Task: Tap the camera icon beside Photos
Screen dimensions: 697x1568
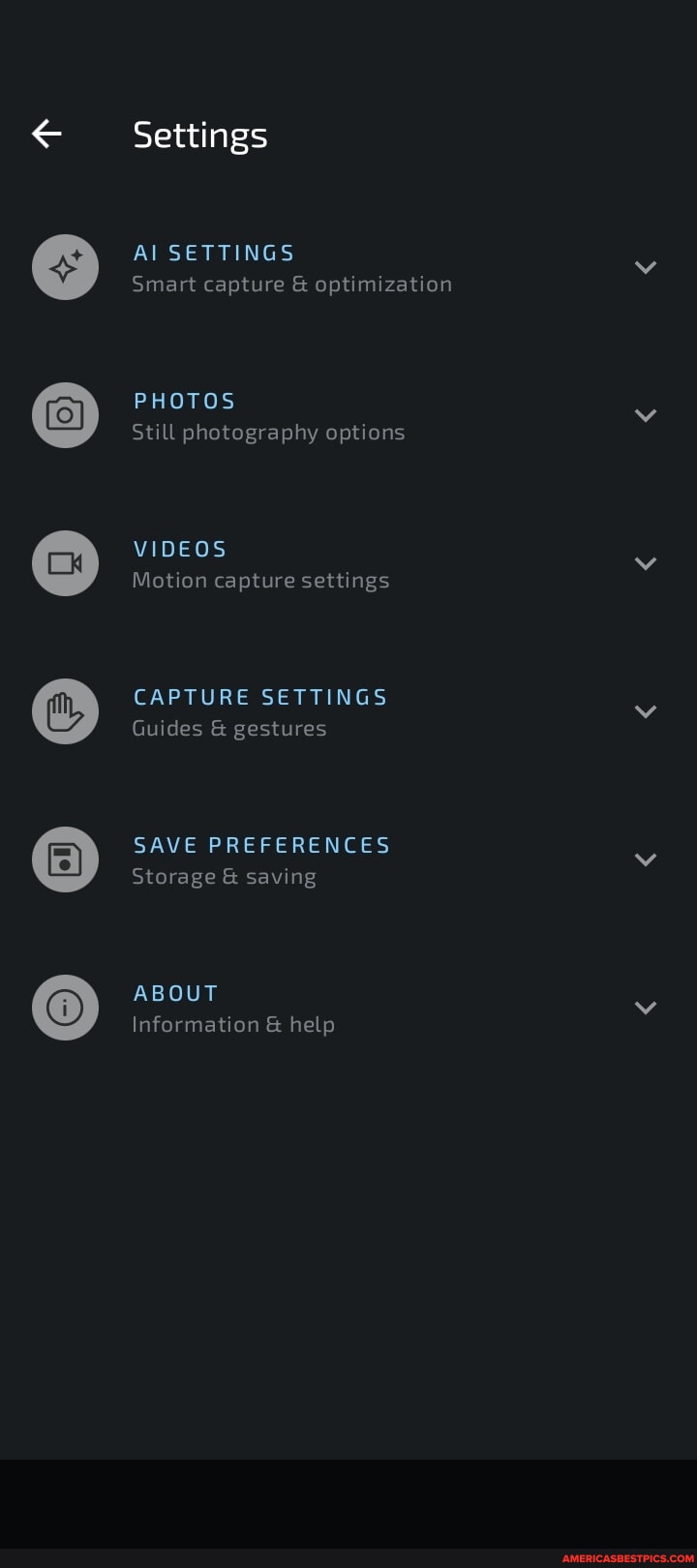Action: coord(65,415)
